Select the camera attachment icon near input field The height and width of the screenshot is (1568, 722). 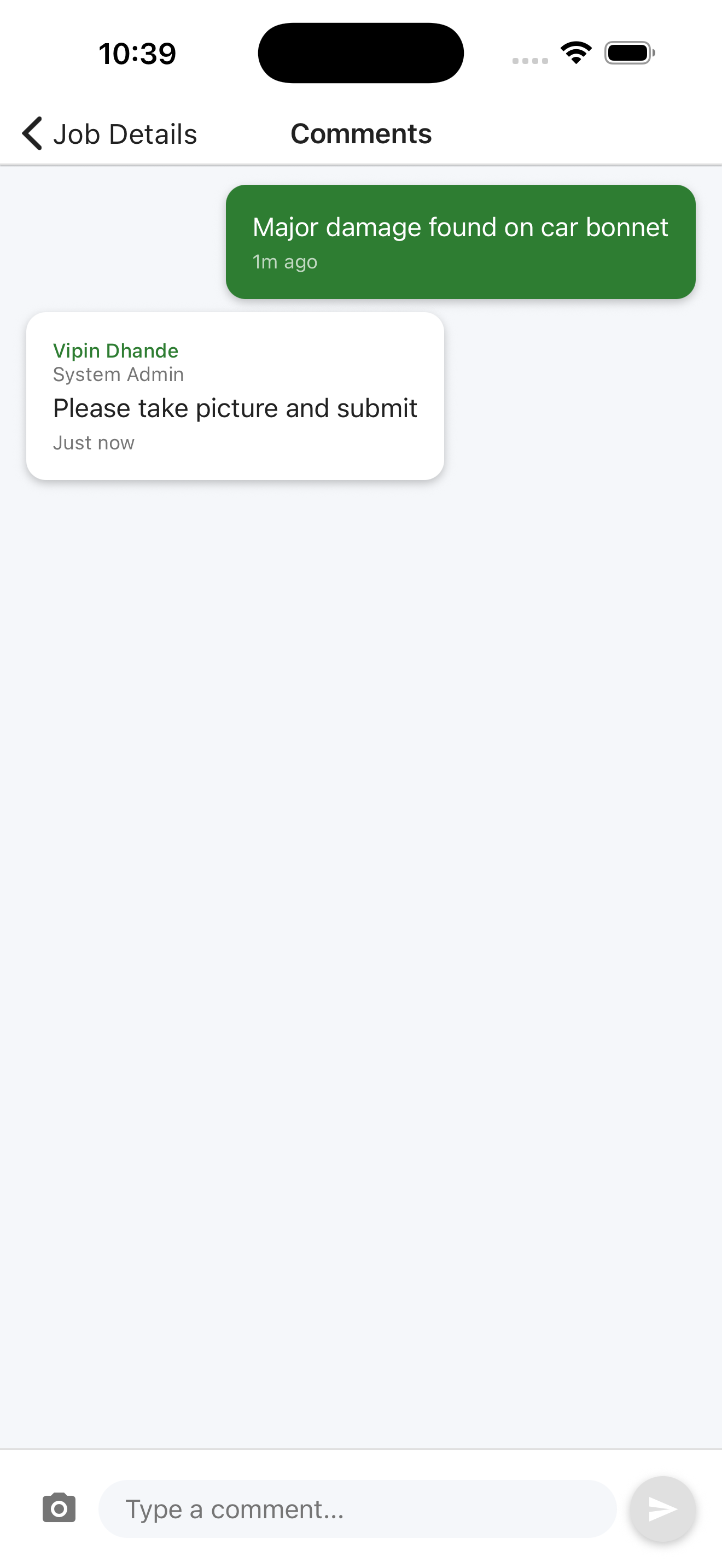(x=58, y=1508)
